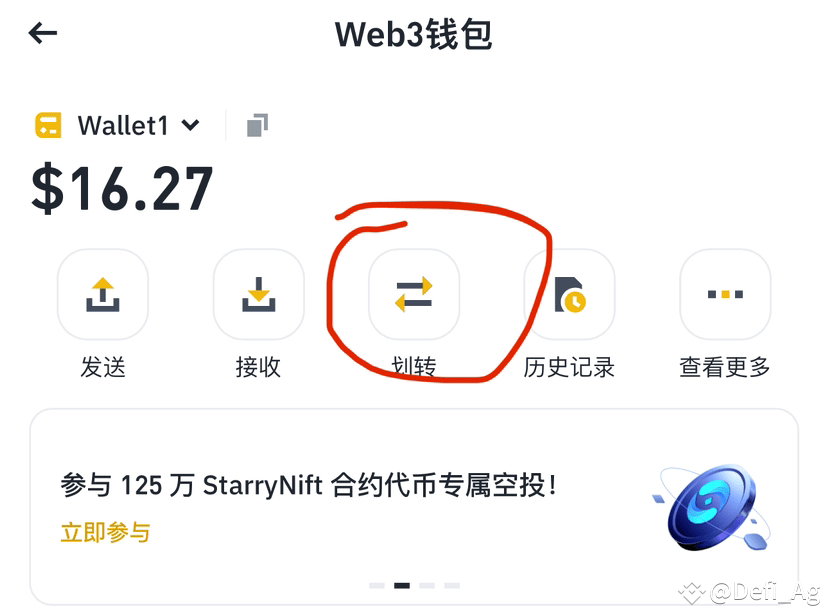The height and width of the screenshot is (614, 828).
Task: Tap the 发送 send button
Action: [x=103, y=294]
